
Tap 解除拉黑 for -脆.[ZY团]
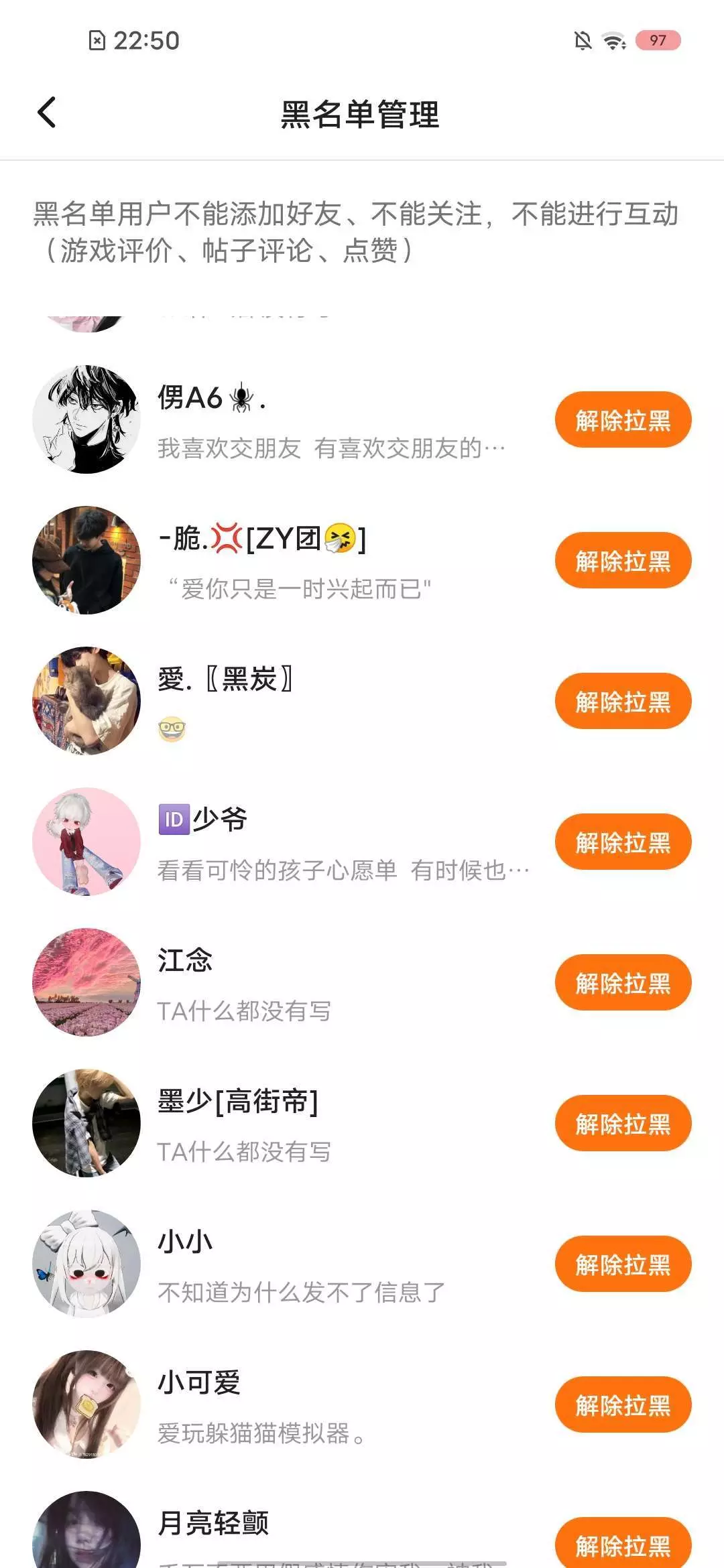tap(622, 561)
